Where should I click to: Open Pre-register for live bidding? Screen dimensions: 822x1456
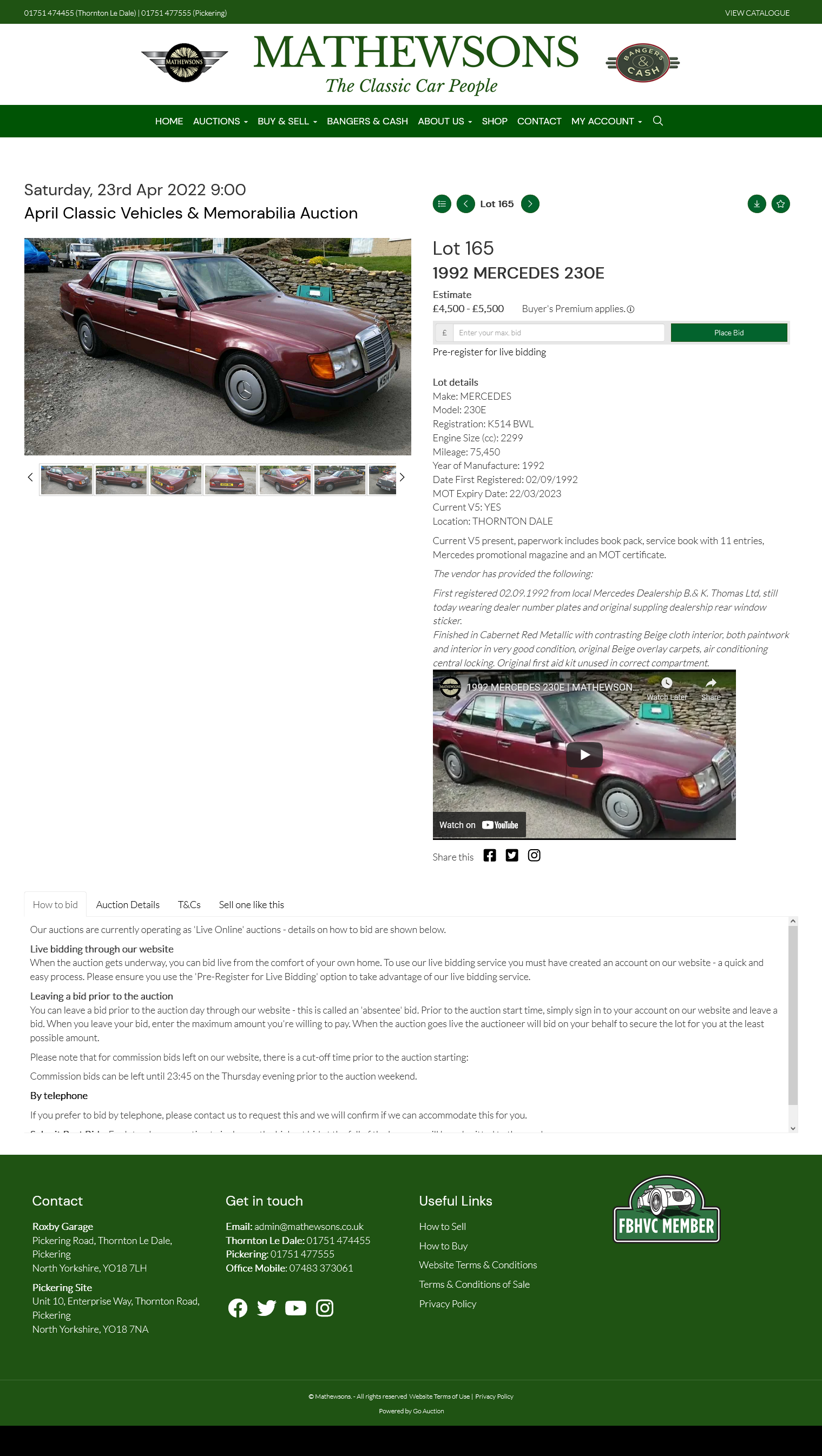(x=489, y=352)
